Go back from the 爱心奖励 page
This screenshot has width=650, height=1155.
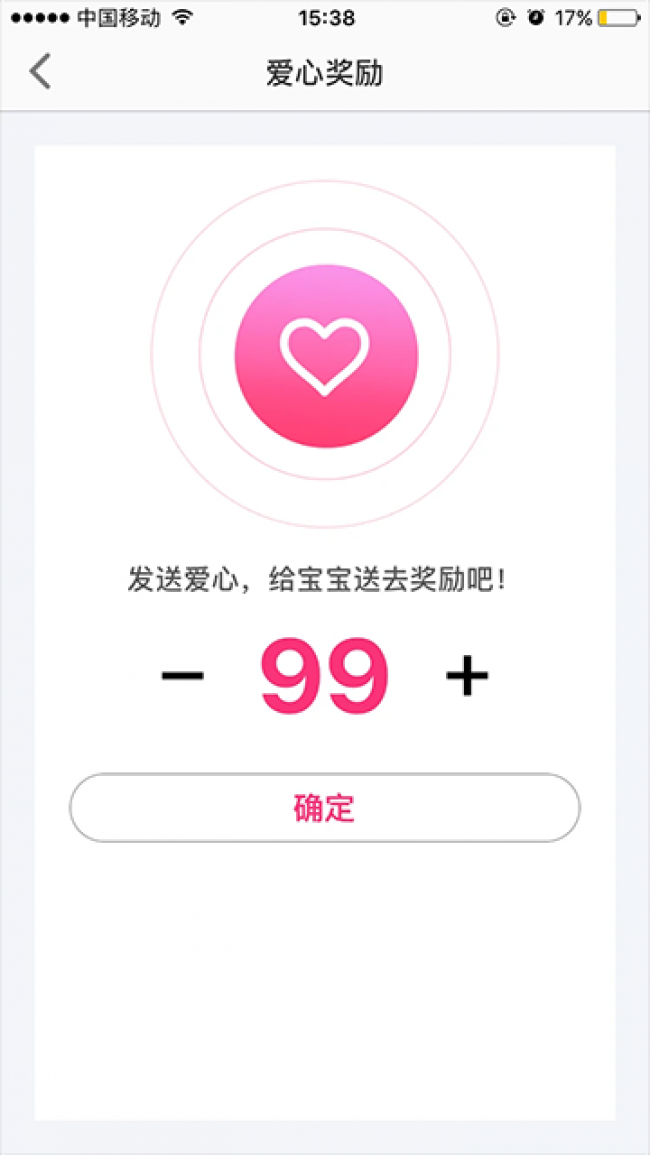pyautogui.click(x=40, y=72)
